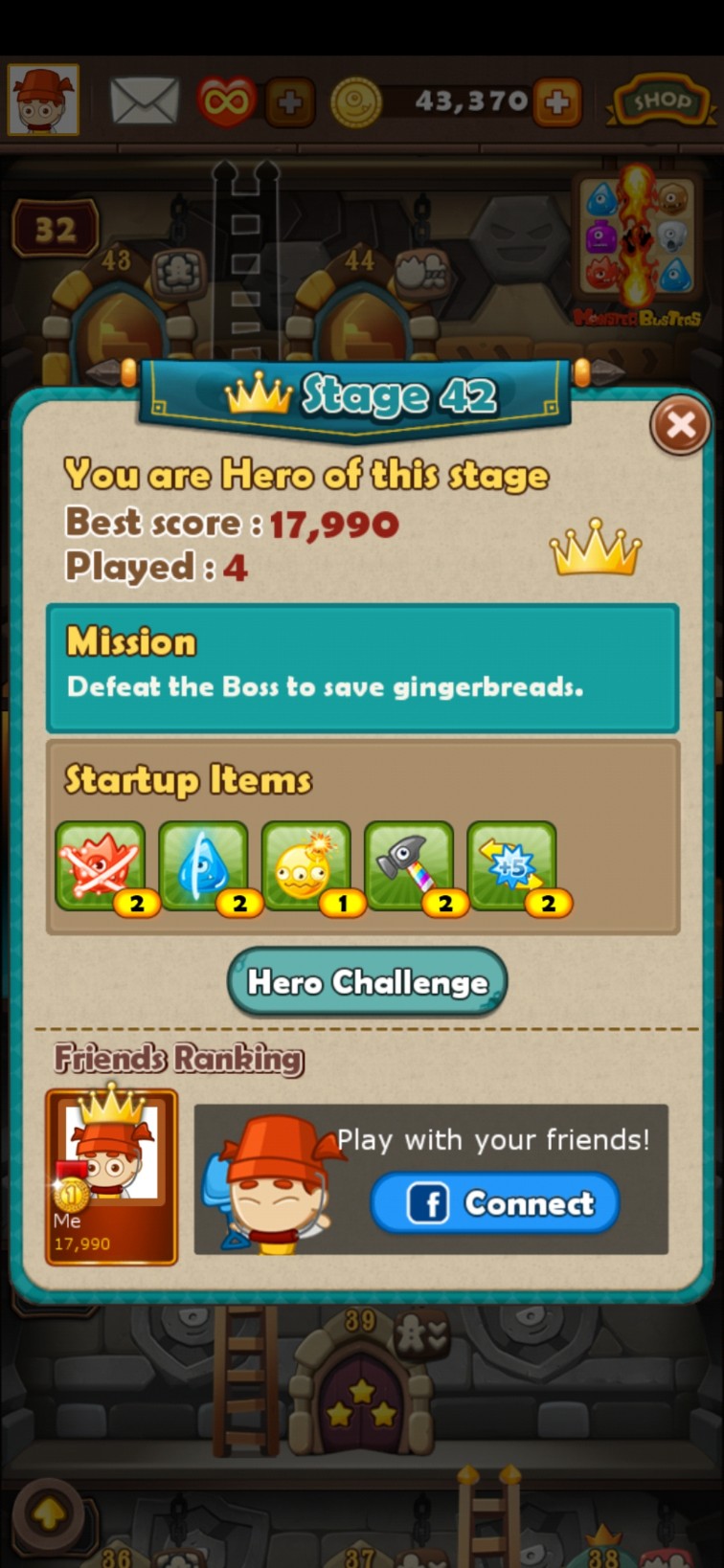Add more coins with plus button
The height and width of the screenshot is (1568, 724).
[x=557, y=101]
